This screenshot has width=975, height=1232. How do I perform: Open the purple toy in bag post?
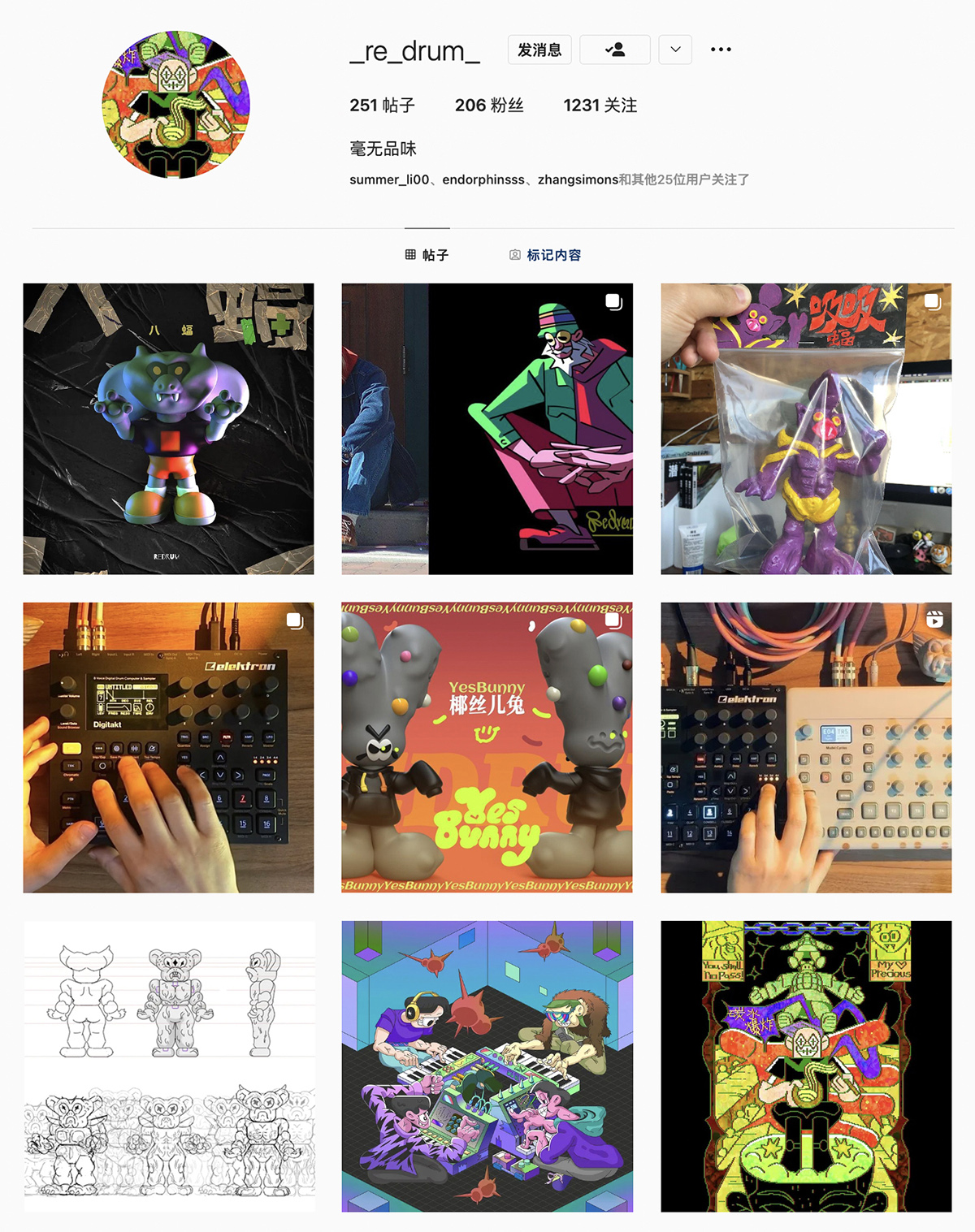pyautogui.click(x=806, y=429)
